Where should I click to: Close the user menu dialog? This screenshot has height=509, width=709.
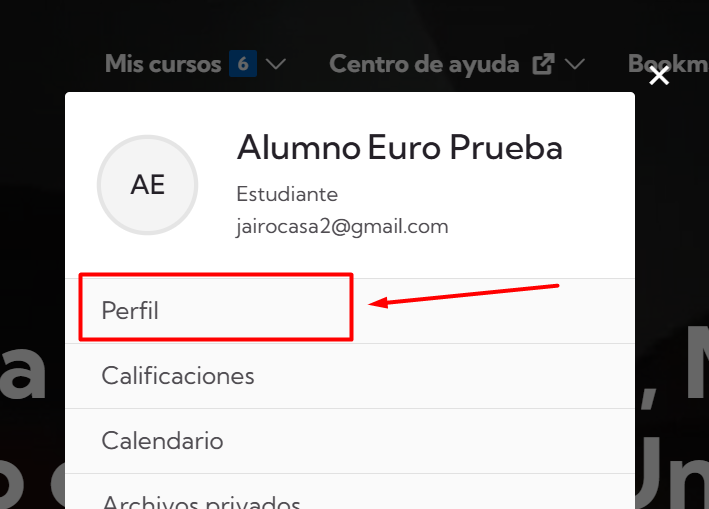pyautogui.click(x=658, y=76)
